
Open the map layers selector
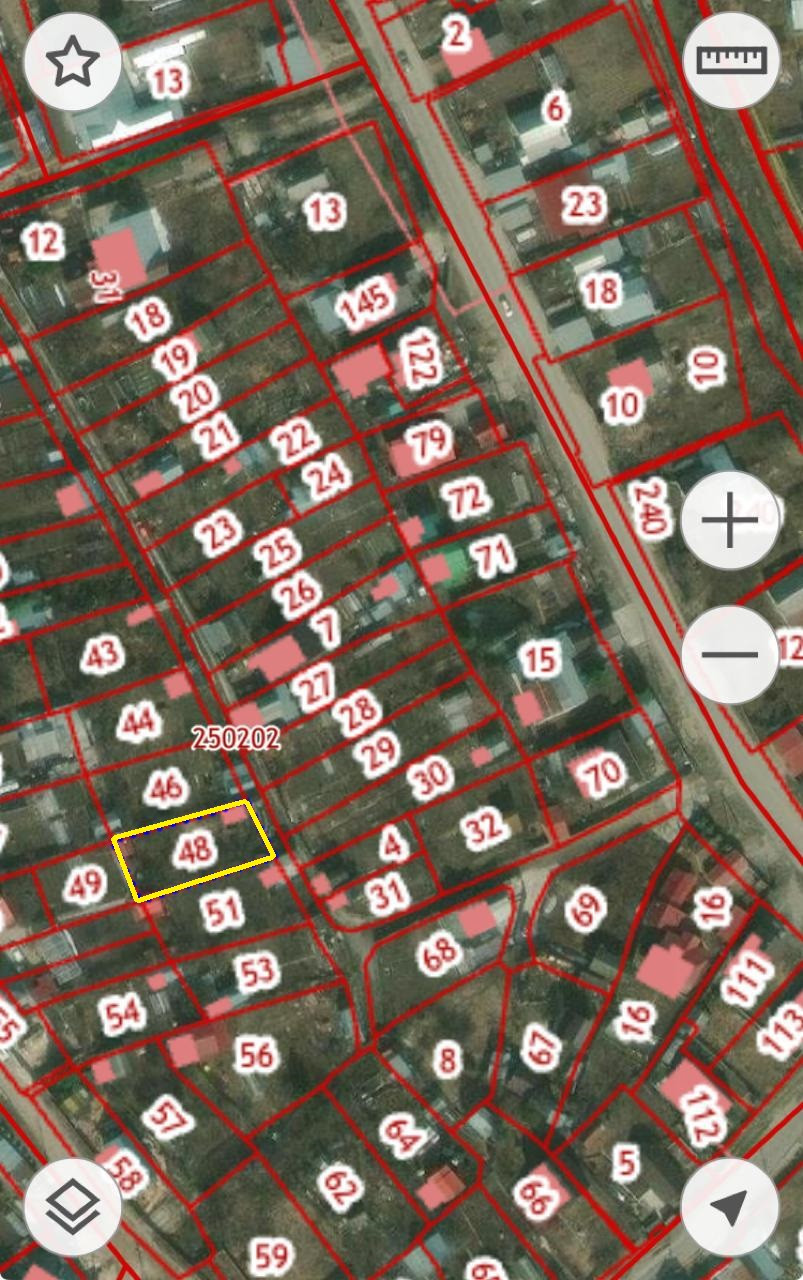(x=73, y=1207)
